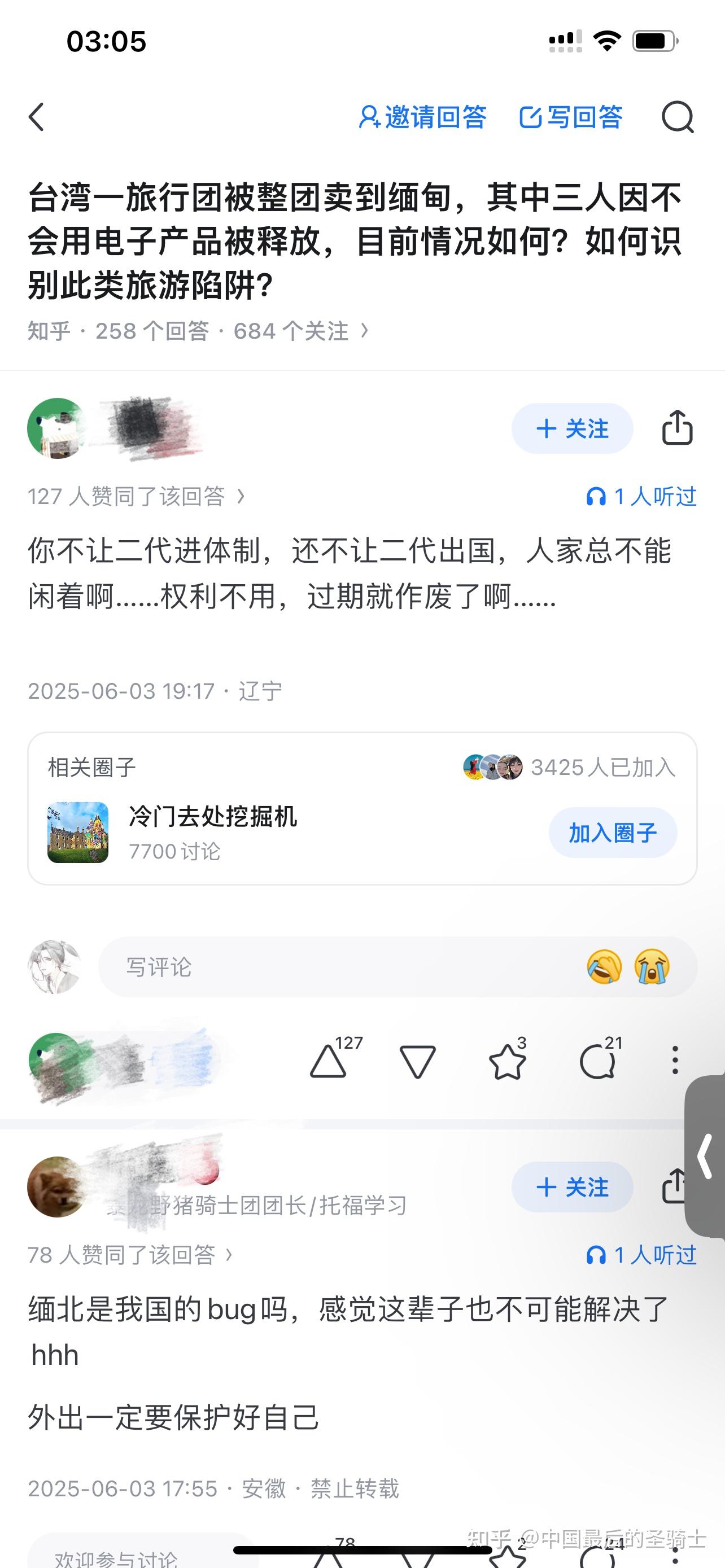Image resolution: width=725 pixels, height=1568 pixels.
Task: Open the first answer's 1 人听过 audio link
Action: click(x=641, y=497)
